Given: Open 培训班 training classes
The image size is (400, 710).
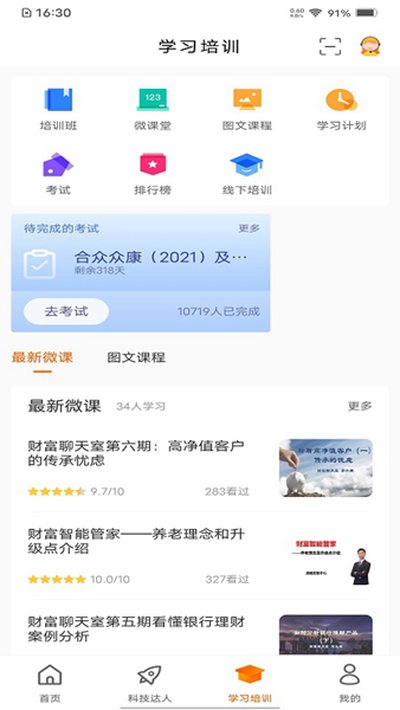Looking at the screenshot, I should point(58,110).
